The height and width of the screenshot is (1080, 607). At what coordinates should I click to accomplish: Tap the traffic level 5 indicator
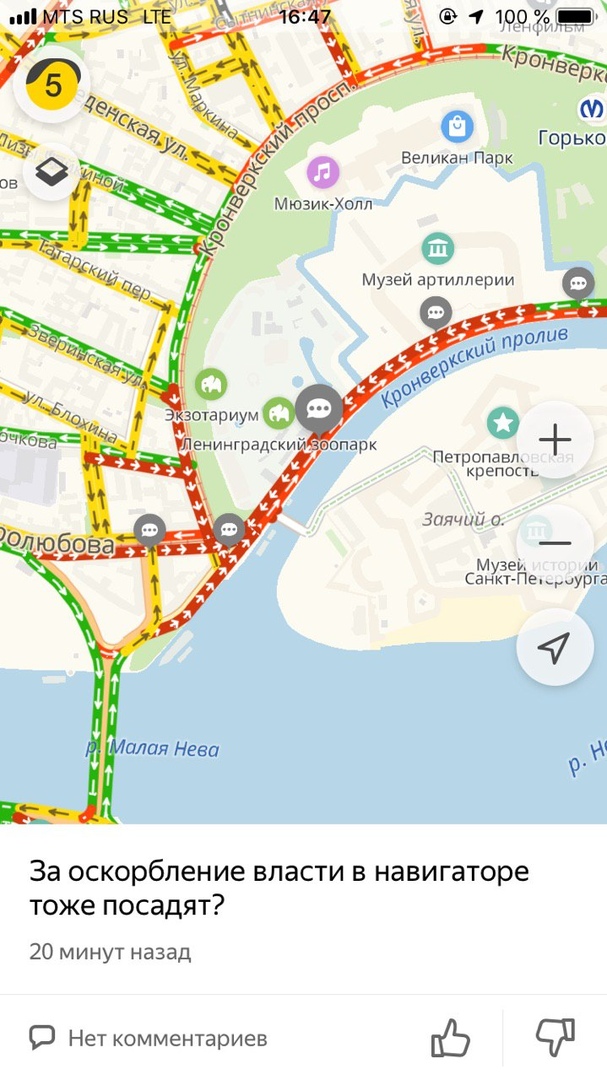pyautogui.click(x=52, y=85)
